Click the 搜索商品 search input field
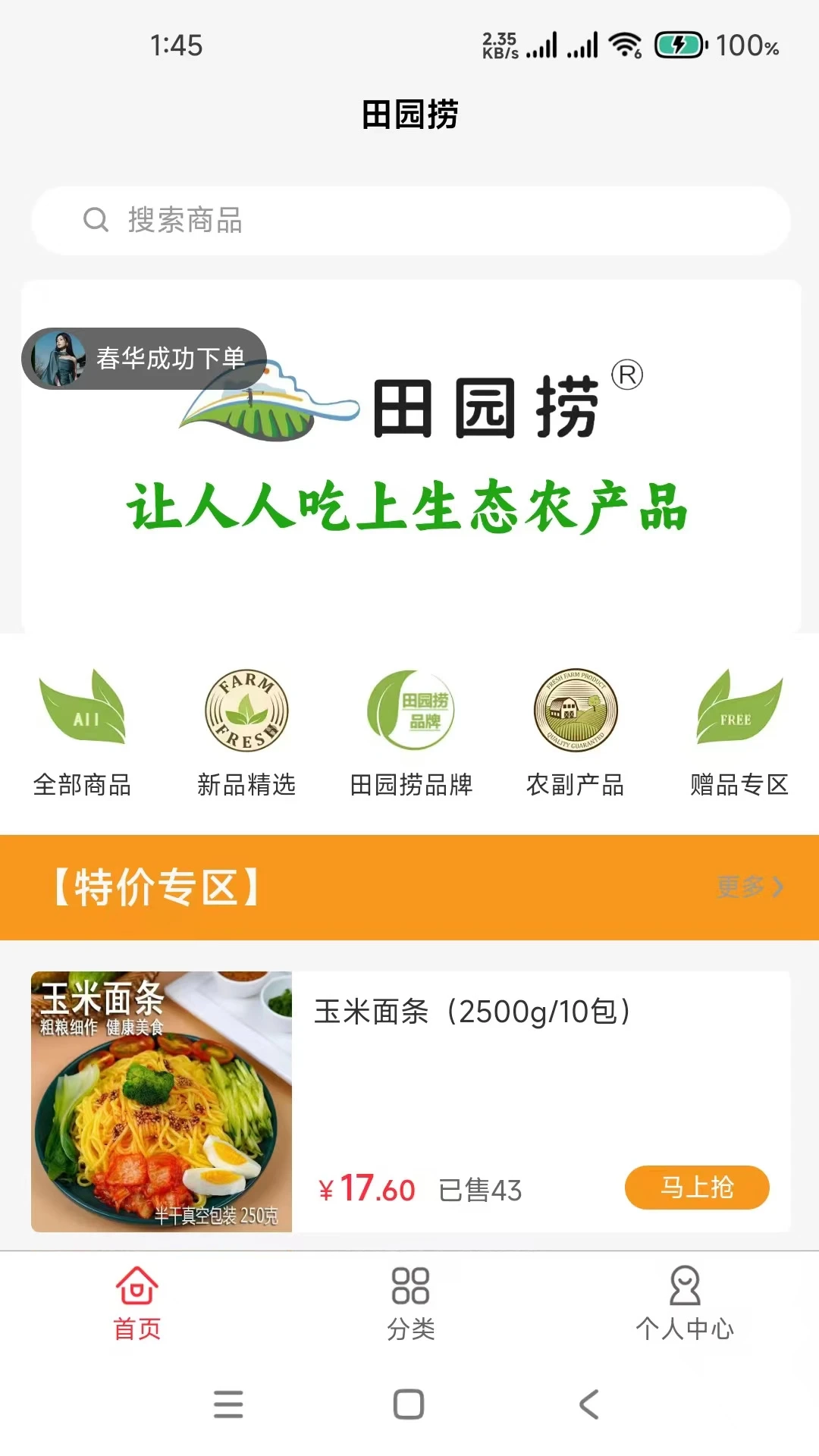The image size is (819, 1456). pos(409,220)
